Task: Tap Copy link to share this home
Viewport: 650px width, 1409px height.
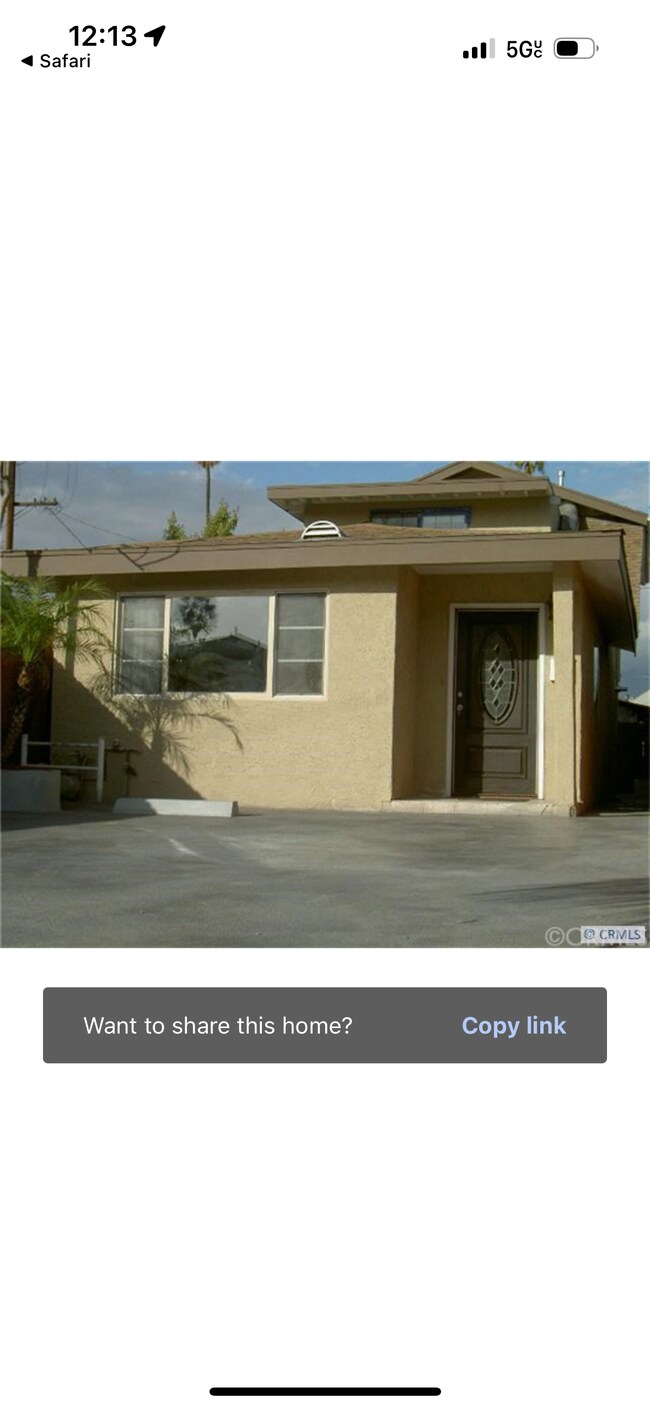Action: (513, 1025)
